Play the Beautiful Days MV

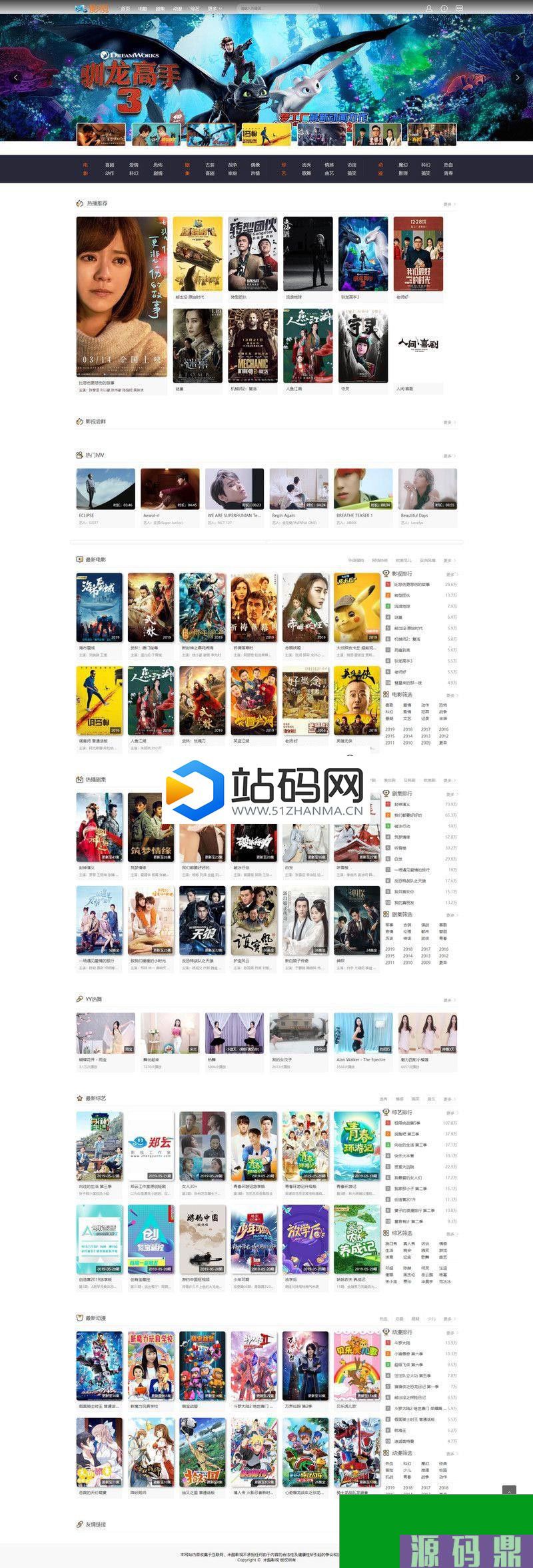pyautogui.click(x=427, y=489)
